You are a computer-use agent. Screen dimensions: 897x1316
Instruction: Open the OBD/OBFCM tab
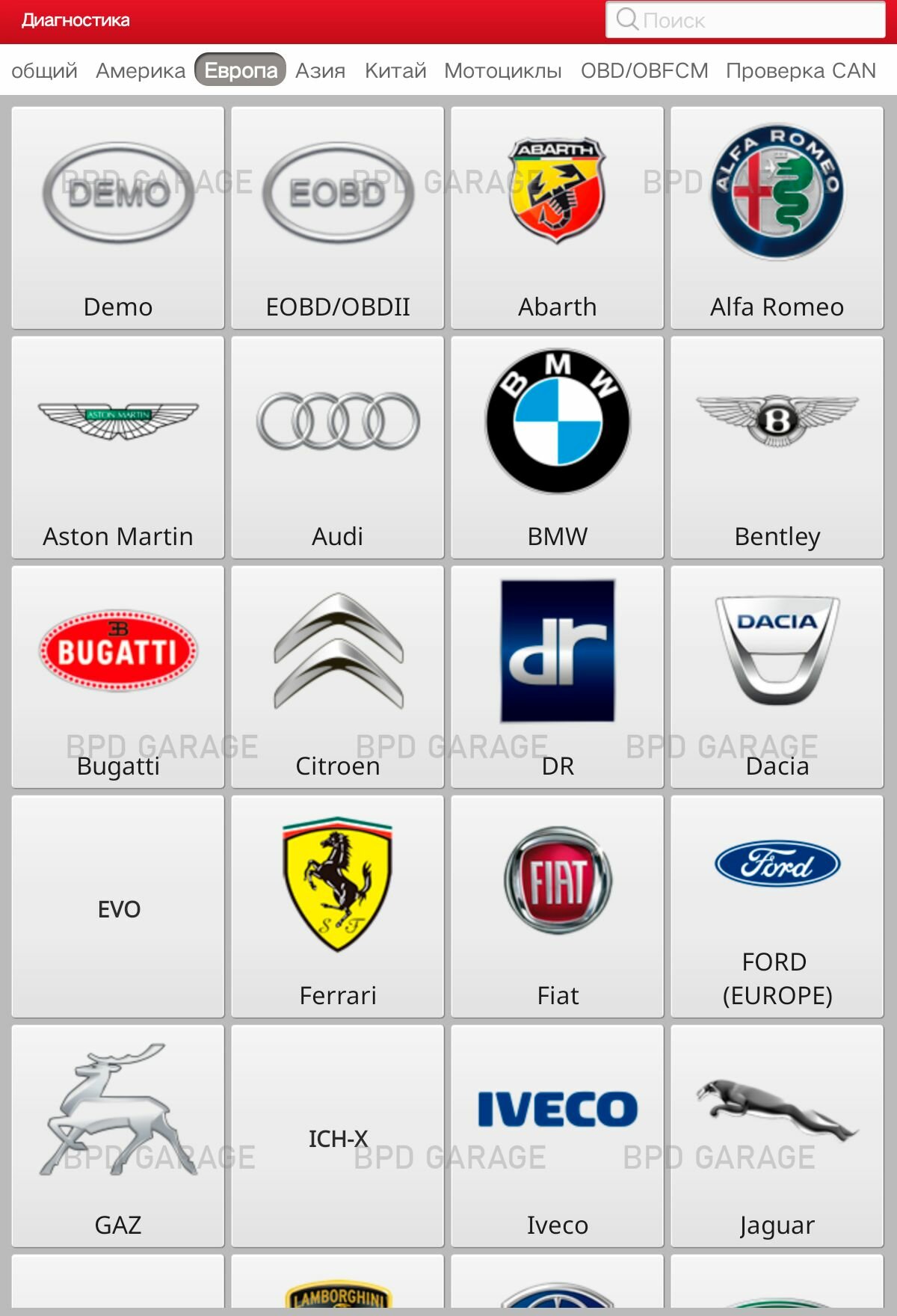point(644,70)
